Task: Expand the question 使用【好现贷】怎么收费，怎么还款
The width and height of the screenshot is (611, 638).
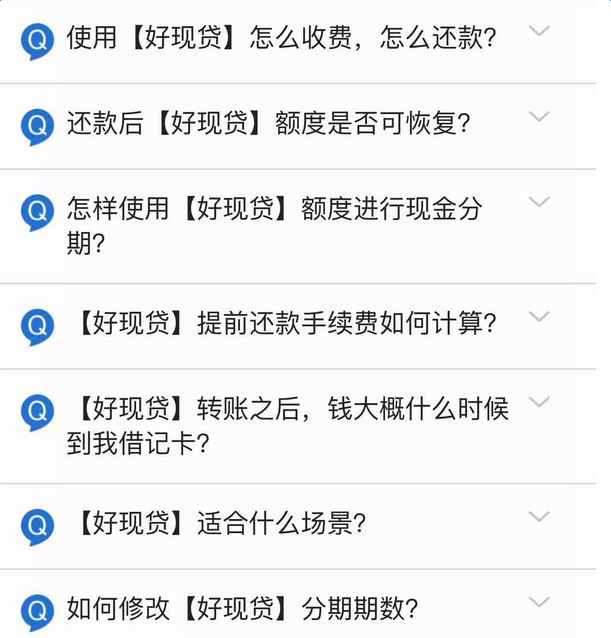Action: pyautogui.click(x=539, y=31)
